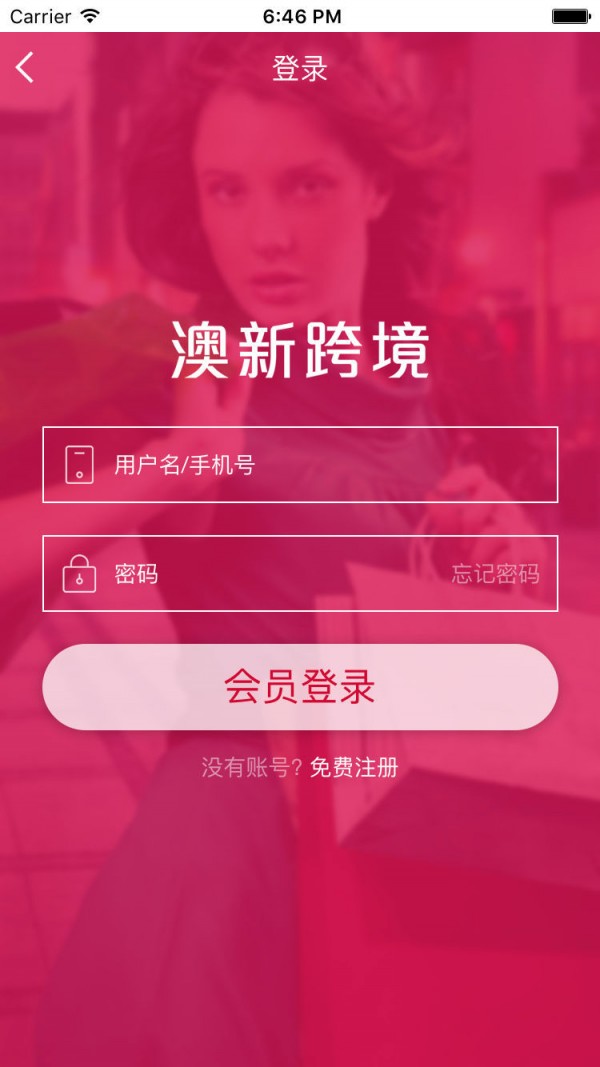Open 免费注册 free registration
The width and height of the screenshot is (600, 1067).
coord(354,768)
